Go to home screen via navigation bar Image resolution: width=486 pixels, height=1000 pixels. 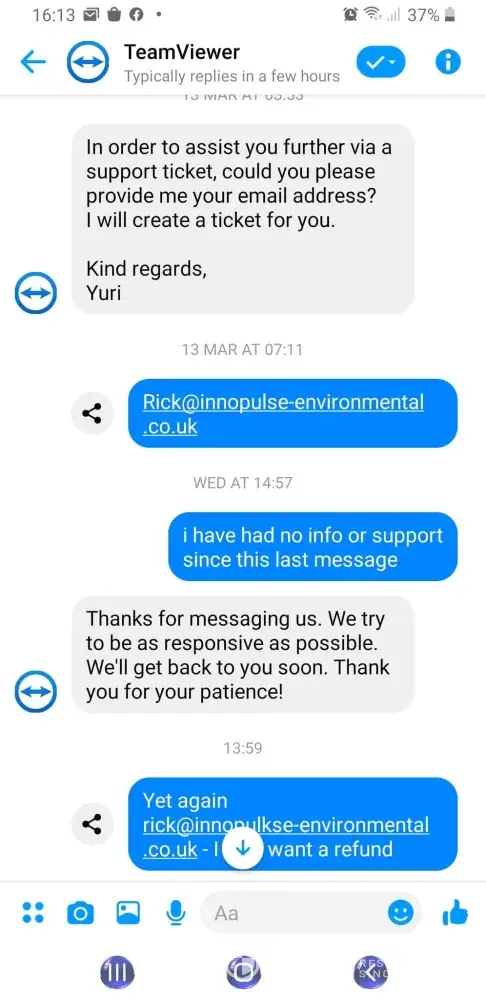(x=244, y=971)
